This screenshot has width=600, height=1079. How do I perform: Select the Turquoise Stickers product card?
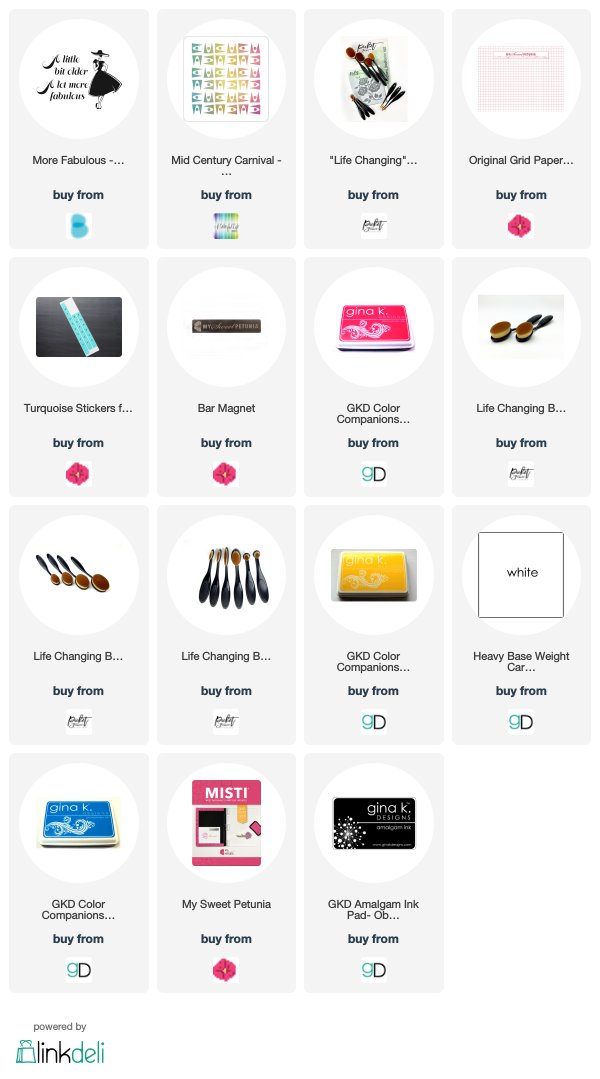(x=78, y=376)
